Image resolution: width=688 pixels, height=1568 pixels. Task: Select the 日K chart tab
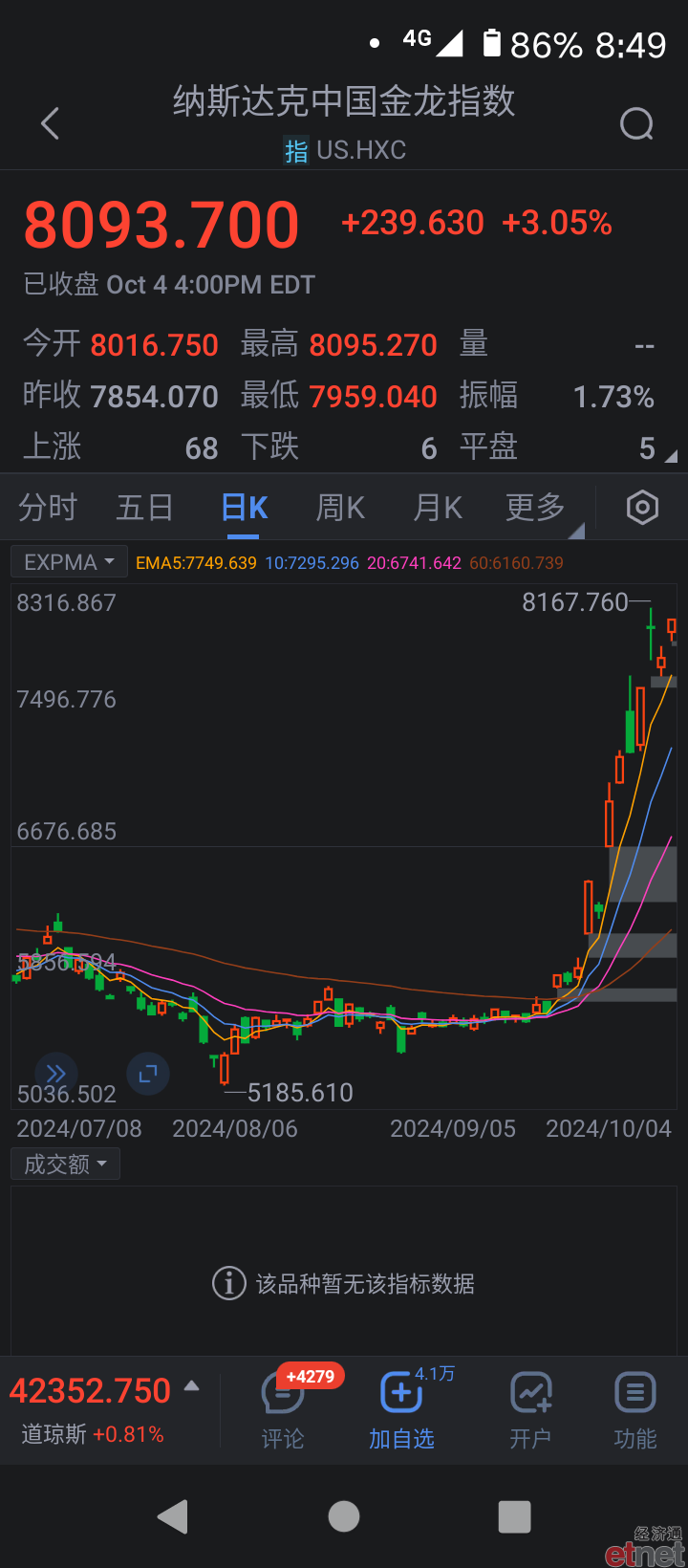click(x=245, y=507)
